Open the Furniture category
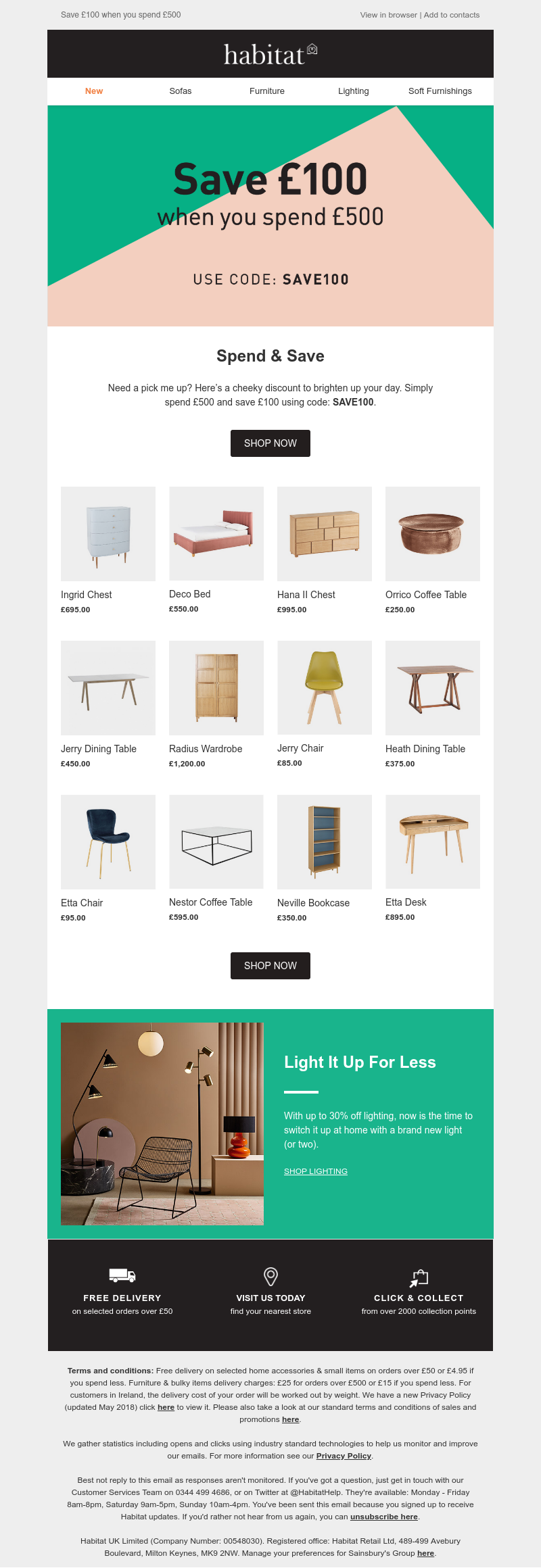The image size is (541, 1568). point(267,91)
